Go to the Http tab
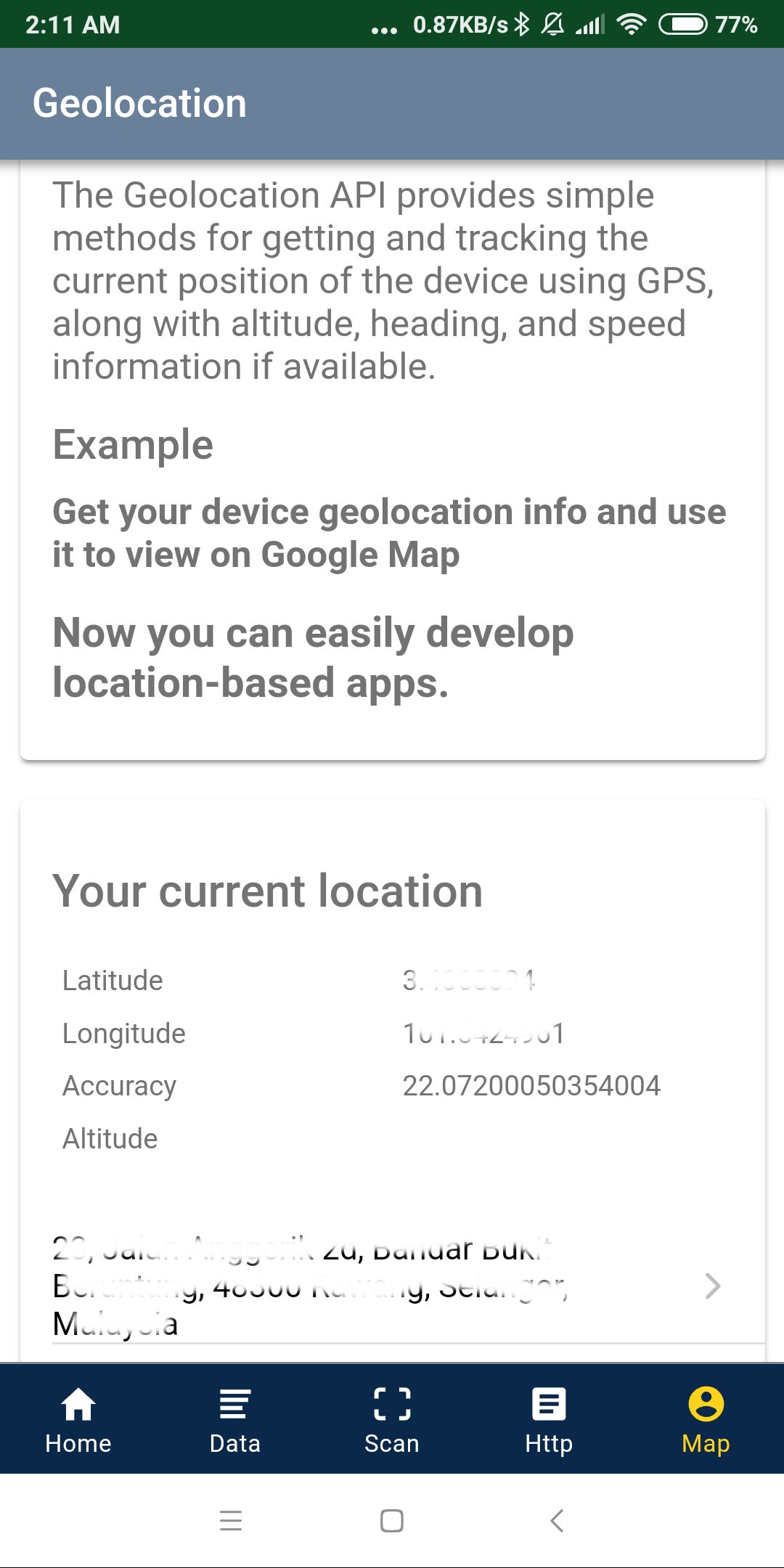 click(549, 1419)
